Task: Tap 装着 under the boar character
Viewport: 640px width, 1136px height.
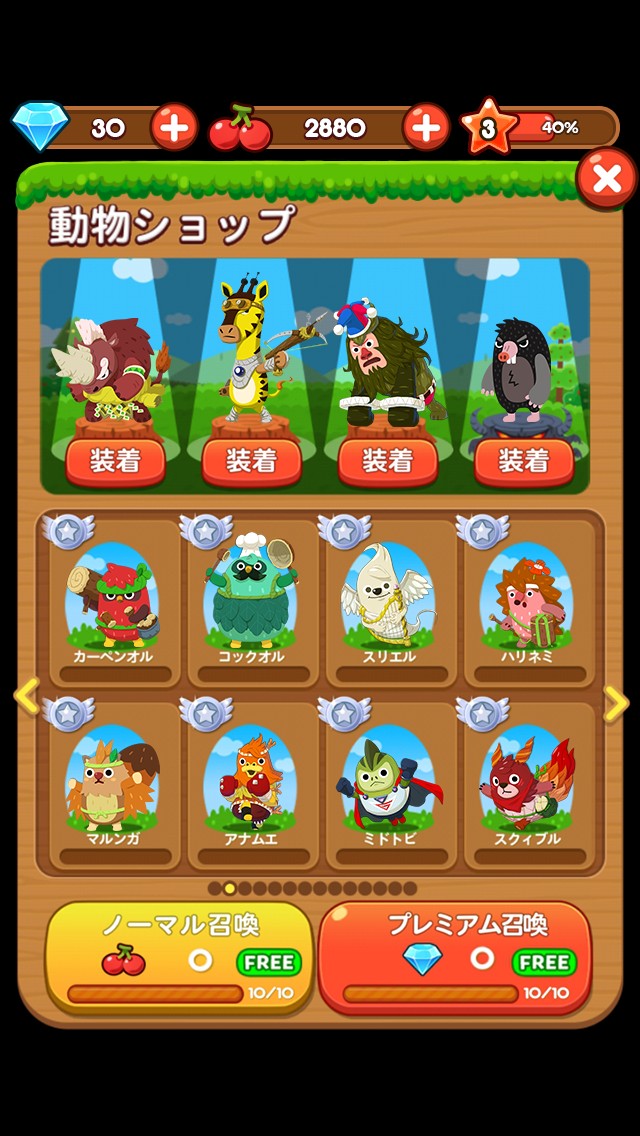Action: pyautogui.click(x=115, y=461)
